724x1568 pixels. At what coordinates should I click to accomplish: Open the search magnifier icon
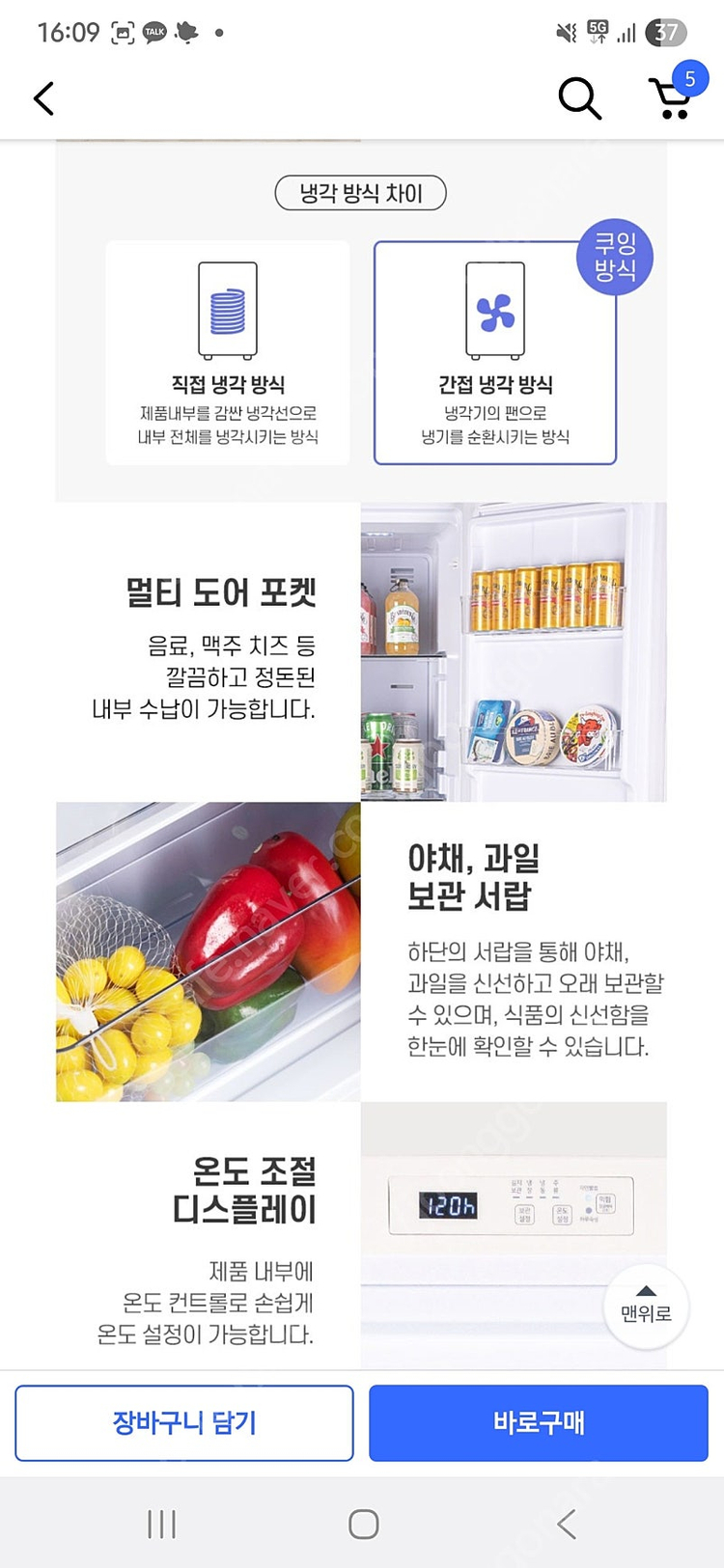coord(578,97)
